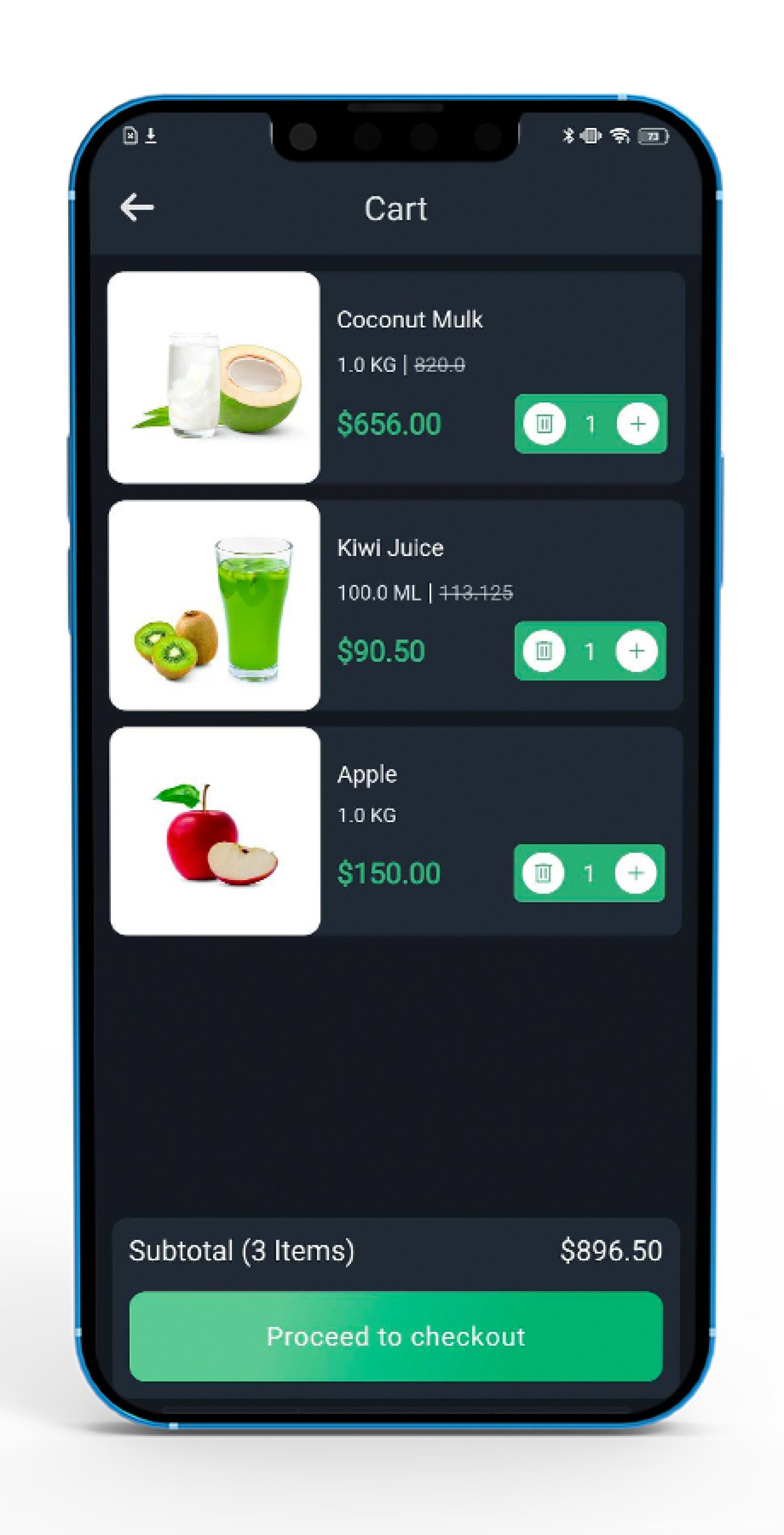Add one more Kiwi Juice
Viewport: 784px width, 1535px height.
(636, 650)
